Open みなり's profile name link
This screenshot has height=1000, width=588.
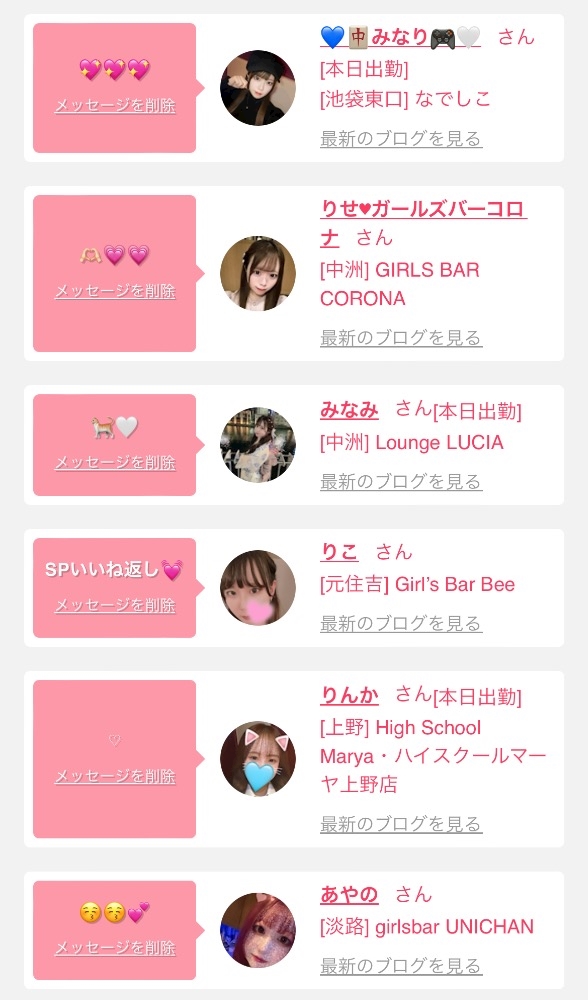[400, 37]
